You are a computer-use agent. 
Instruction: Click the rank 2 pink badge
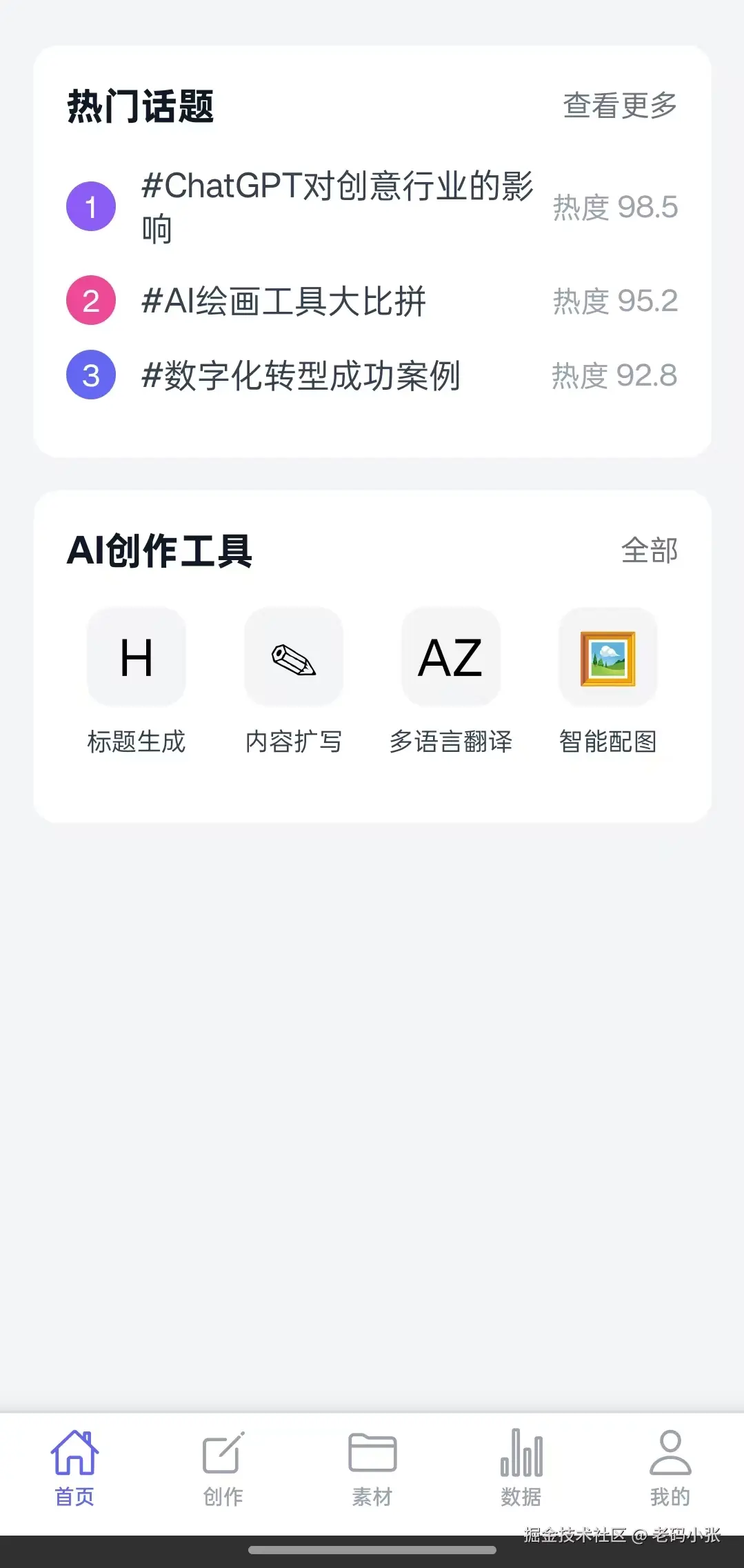(x=90, y=301)
